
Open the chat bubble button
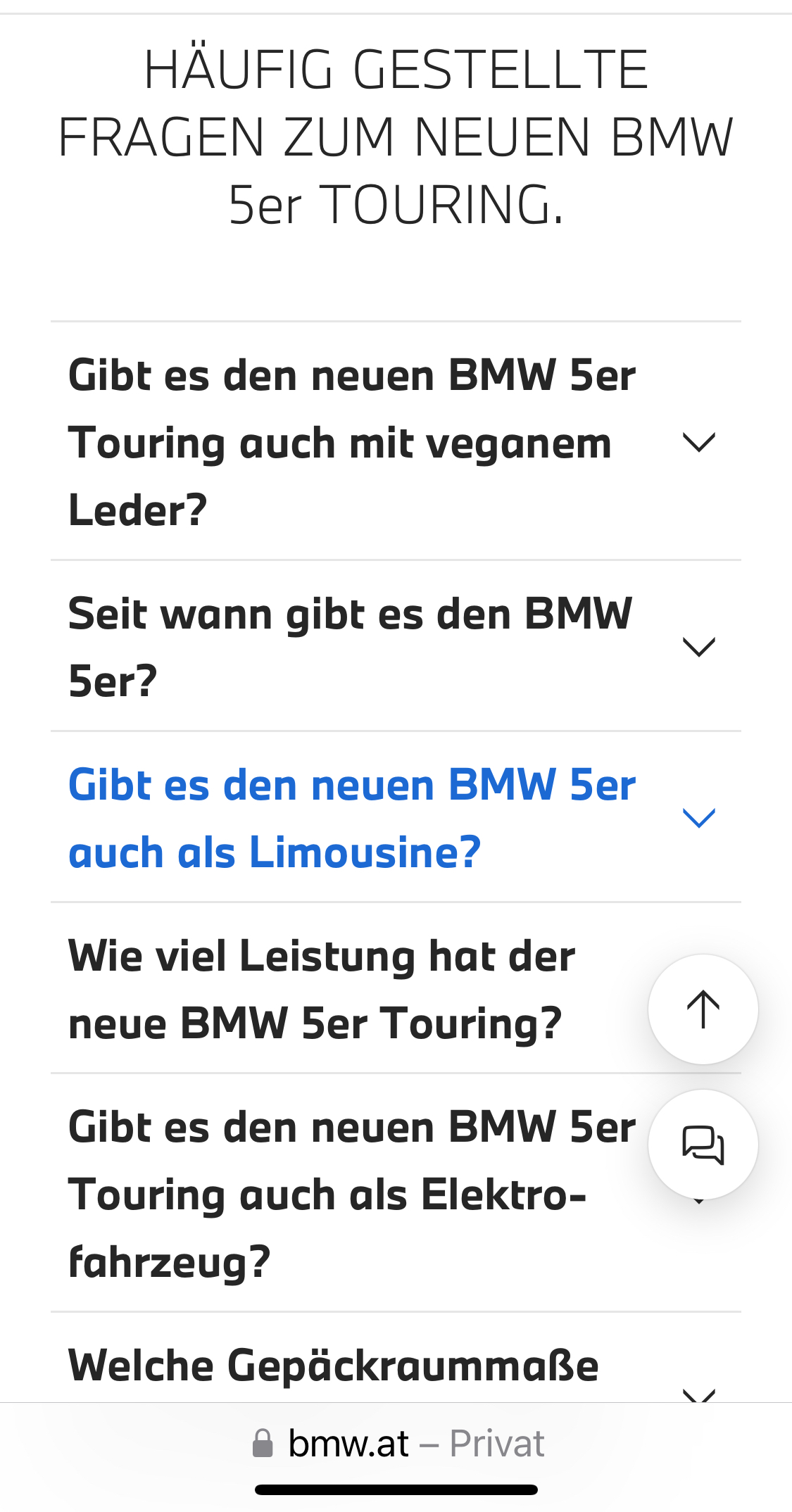(703, 1145)
